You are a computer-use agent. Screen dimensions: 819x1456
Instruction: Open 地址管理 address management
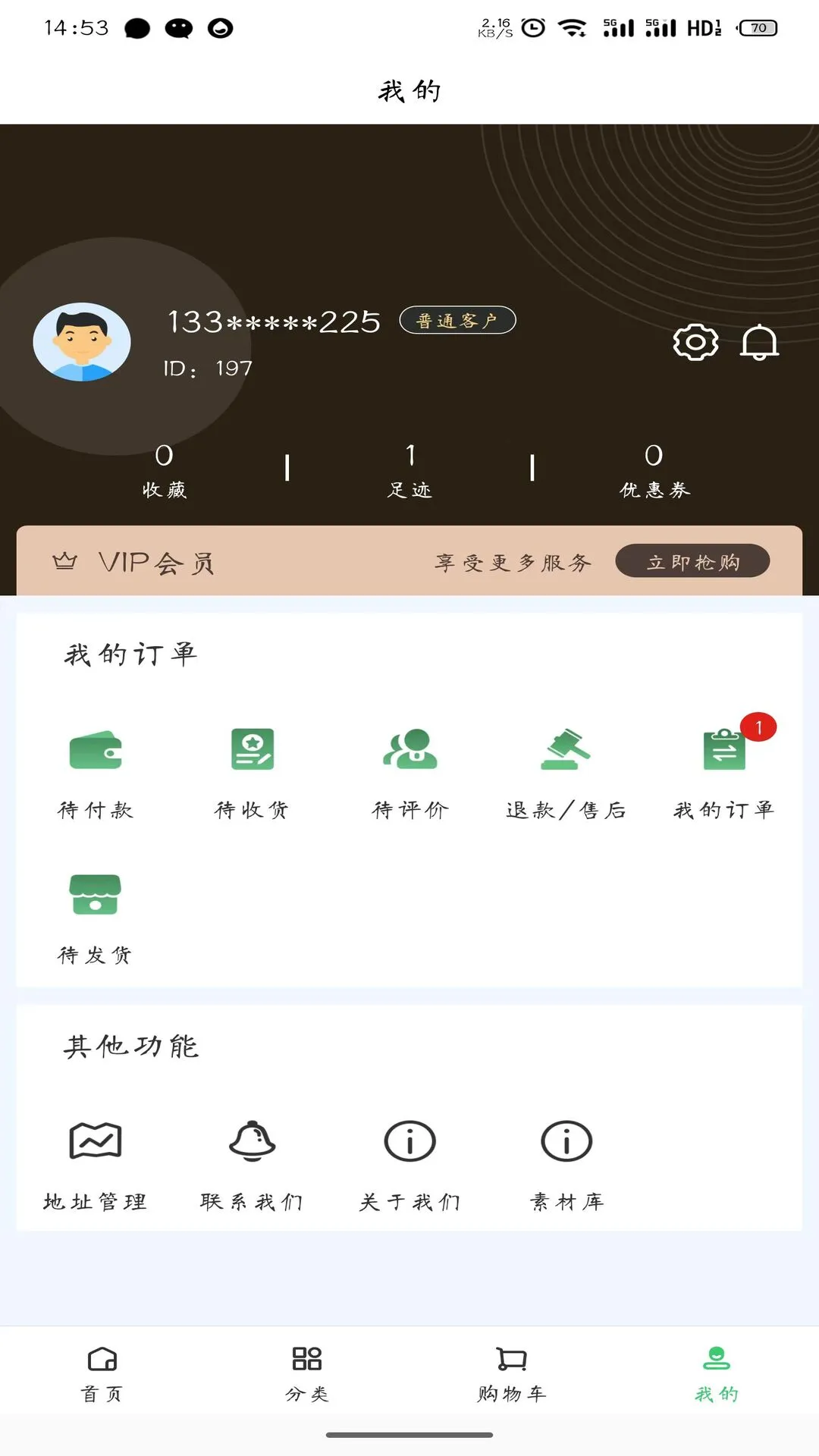click(x=96, y=1141)
